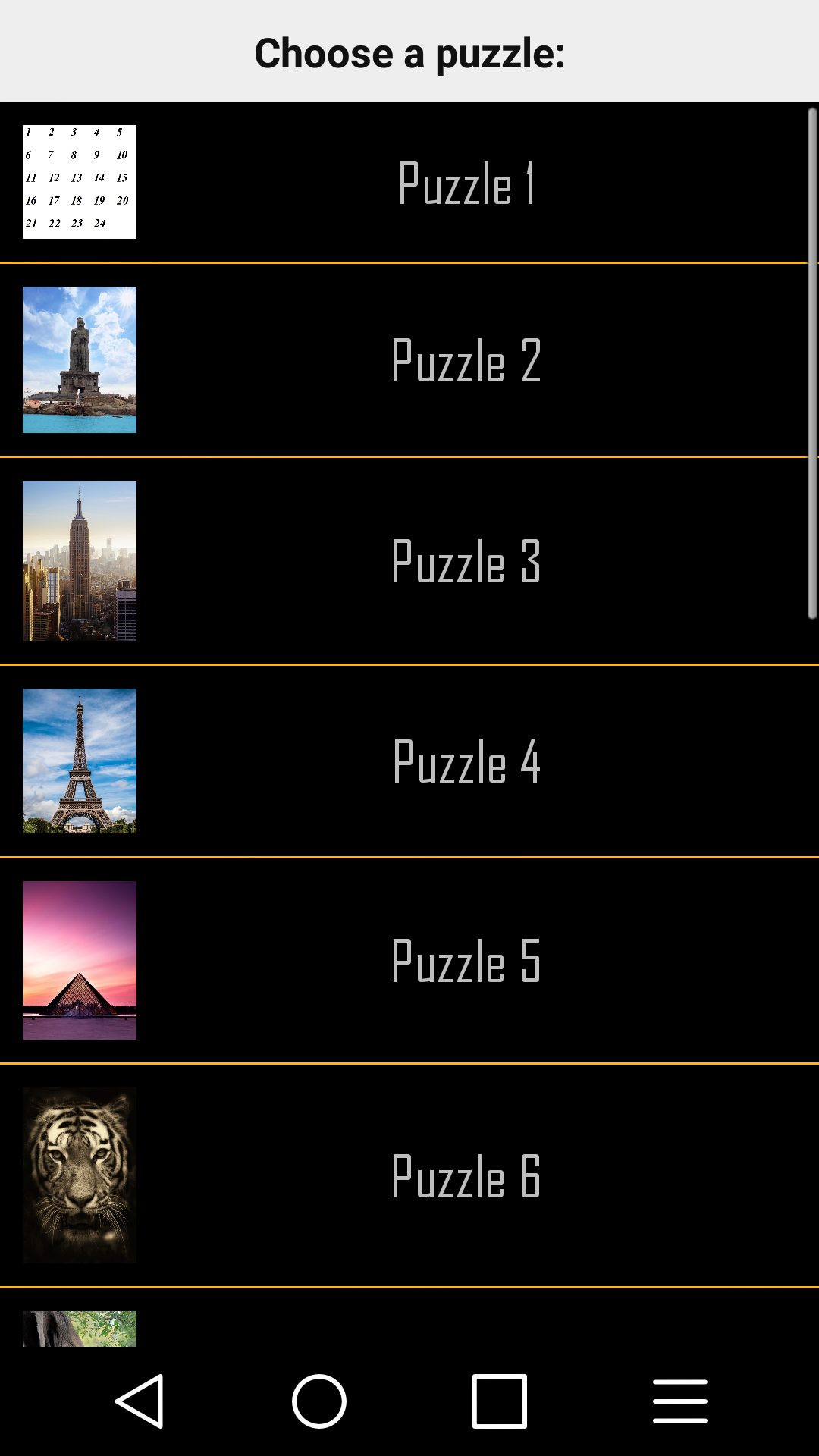Open the recent apps square button
Viewport: 819px width, 1456px height.
pos(499,1401)
